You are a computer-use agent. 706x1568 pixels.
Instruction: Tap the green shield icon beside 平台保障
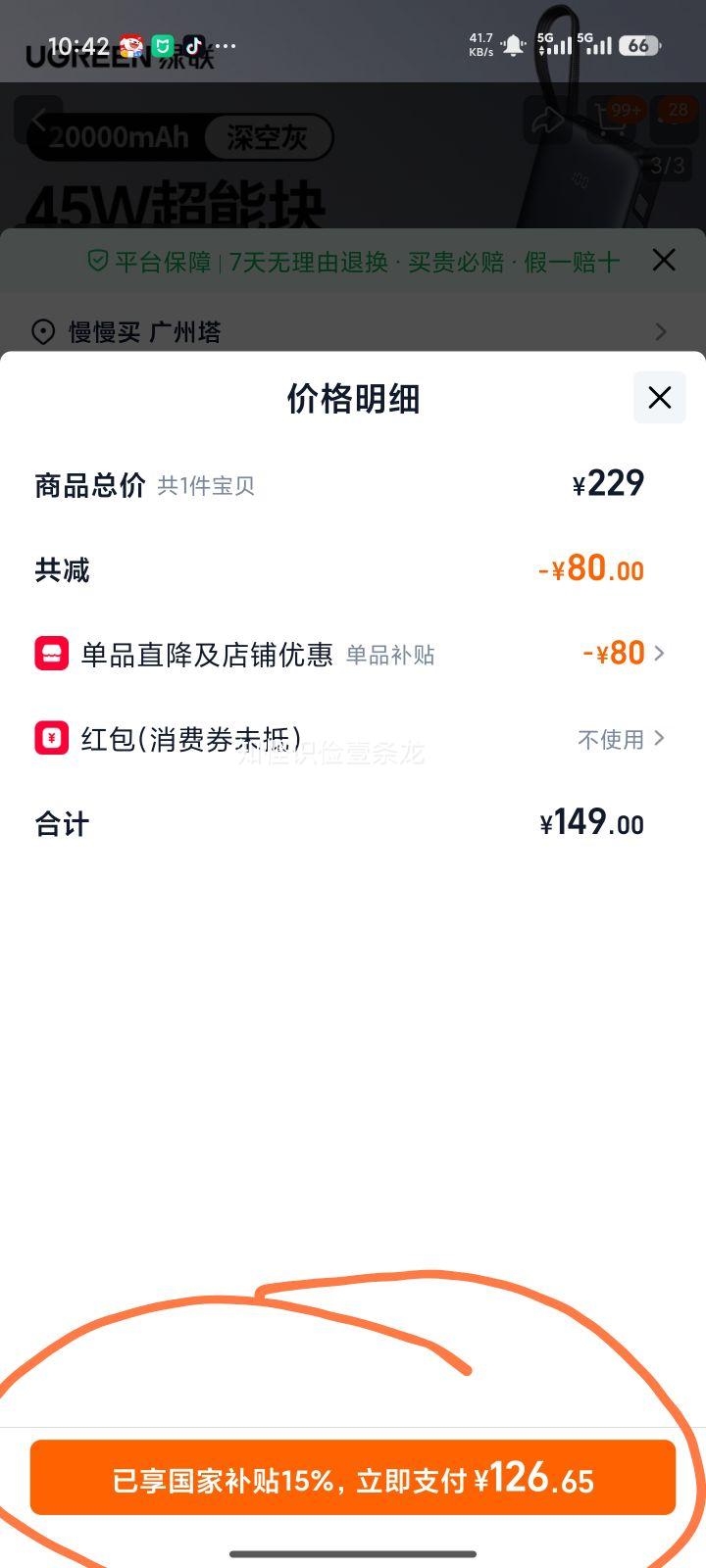(x=95, y=261)
